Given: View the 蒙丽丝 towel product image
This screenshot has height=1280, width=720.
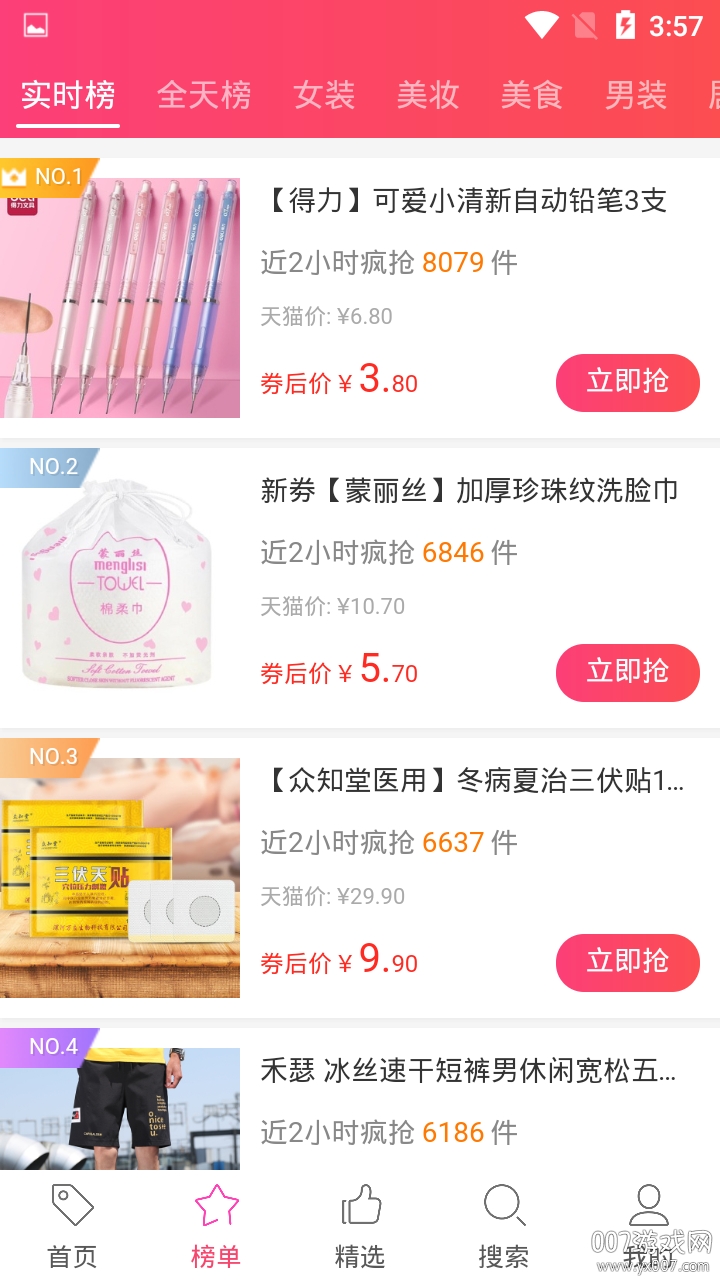Looking at the screenshot, I should point(120,588).
